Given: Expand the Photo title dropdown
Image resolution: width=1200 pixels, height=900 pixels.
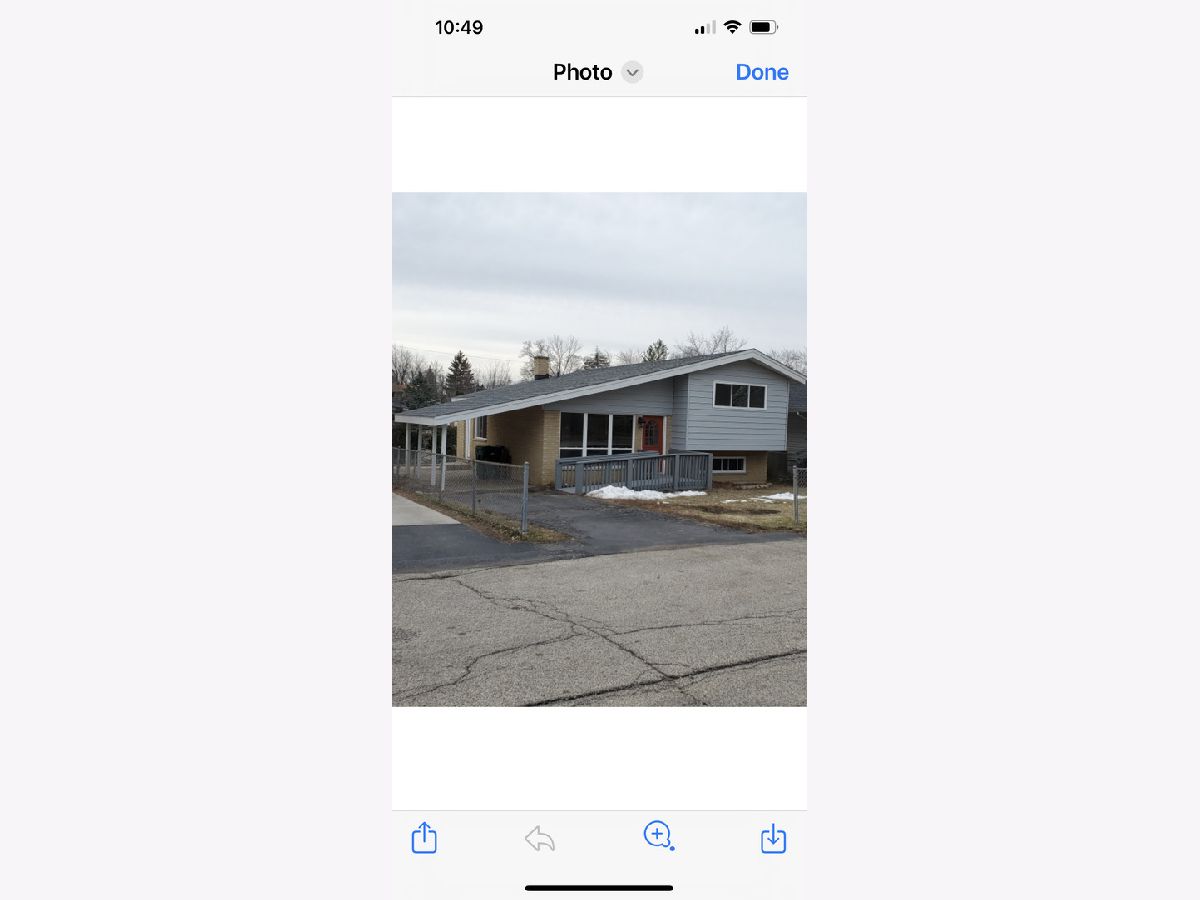Looking at the screenshot, I should pyautogui.click(x=631, y=72).
